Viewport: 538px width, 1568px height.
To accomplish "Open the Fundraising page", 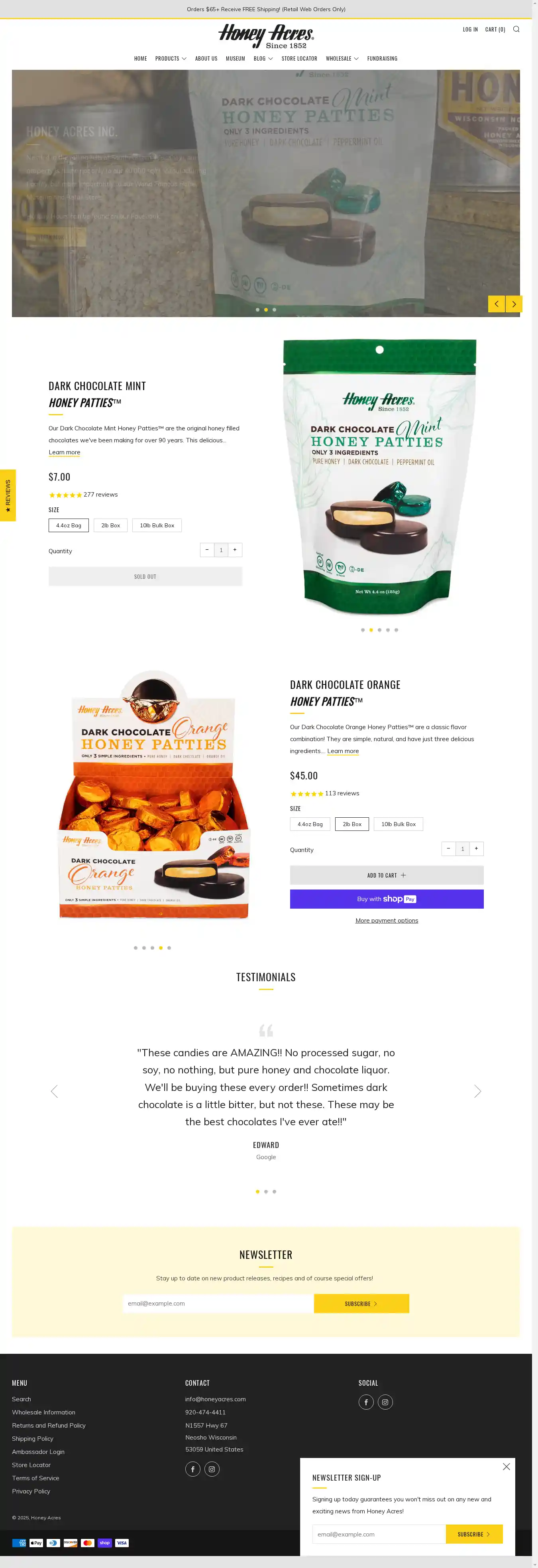I will click(382, 58).
